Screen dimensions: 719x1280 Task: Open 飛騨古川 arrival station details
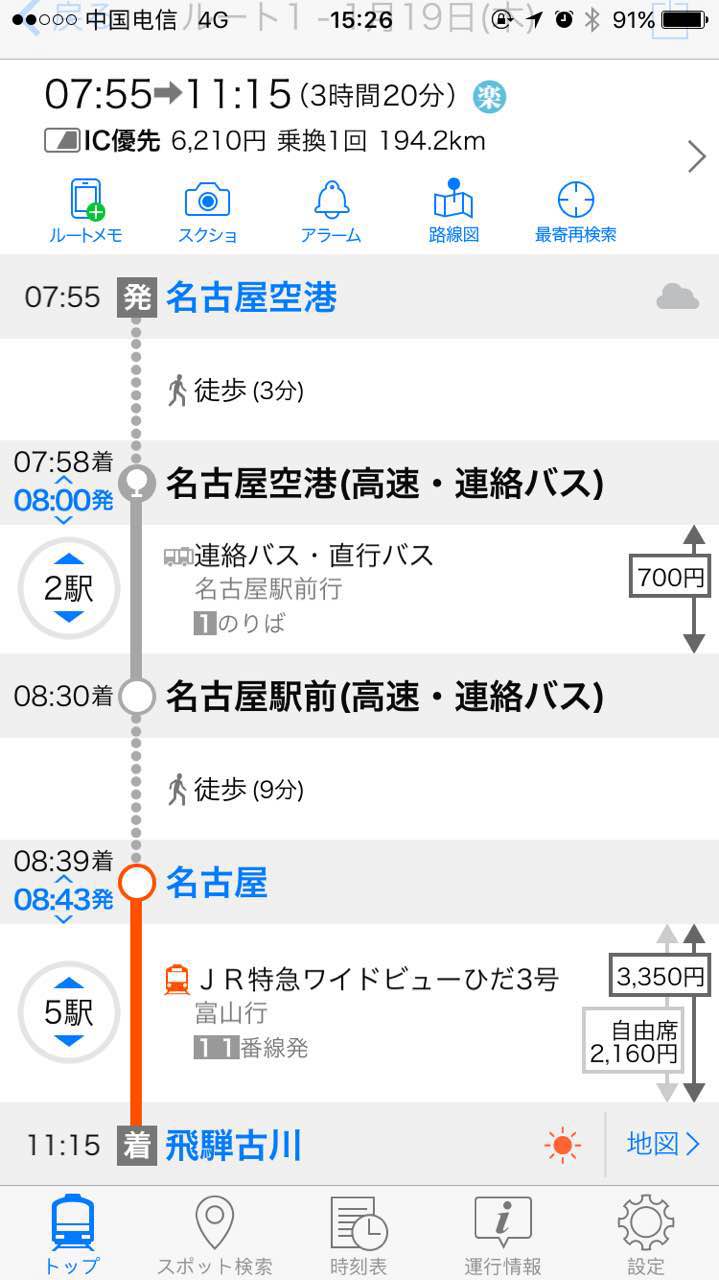[233, 1145]
